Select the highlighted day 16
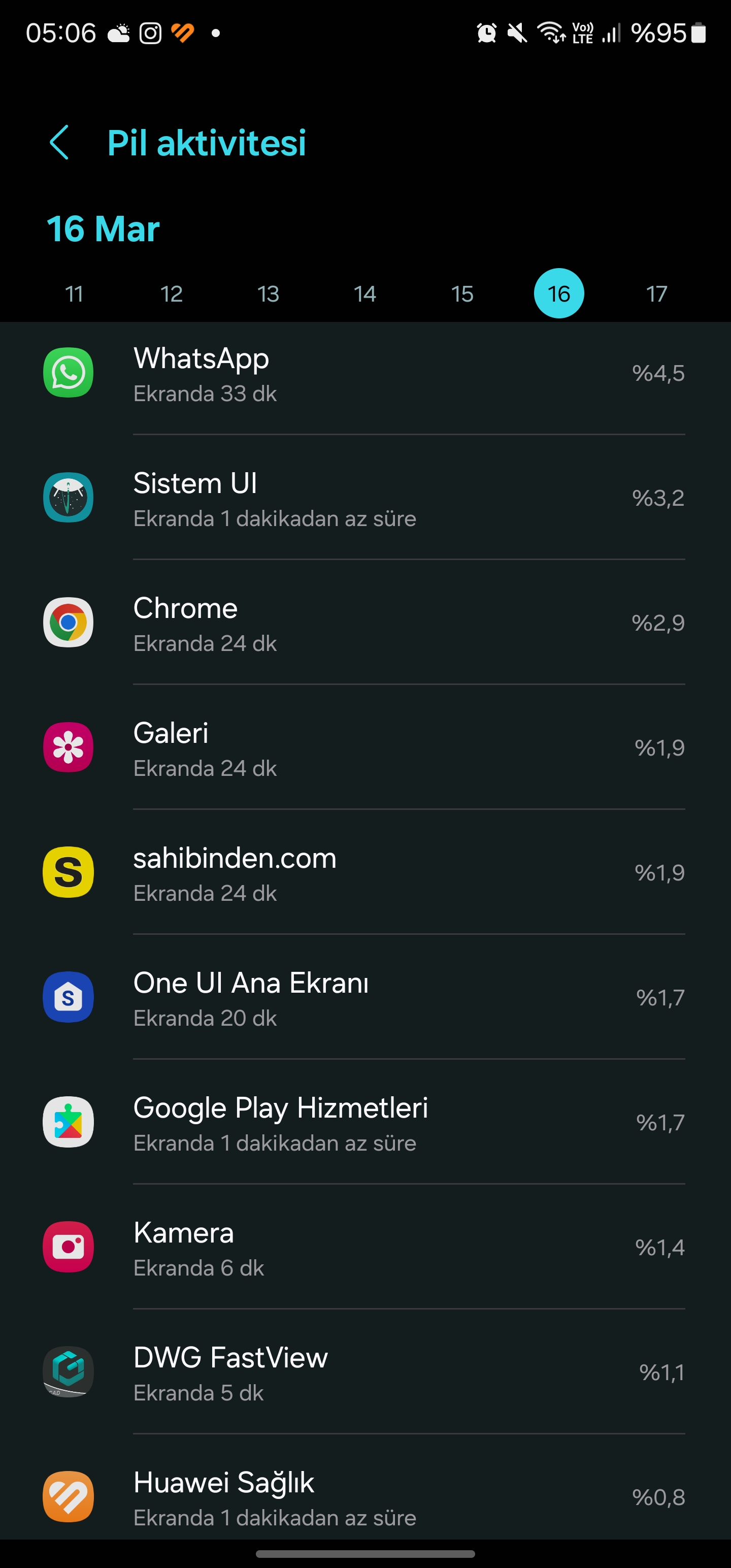Screen dimensions: 731x1568 [559, 293]
